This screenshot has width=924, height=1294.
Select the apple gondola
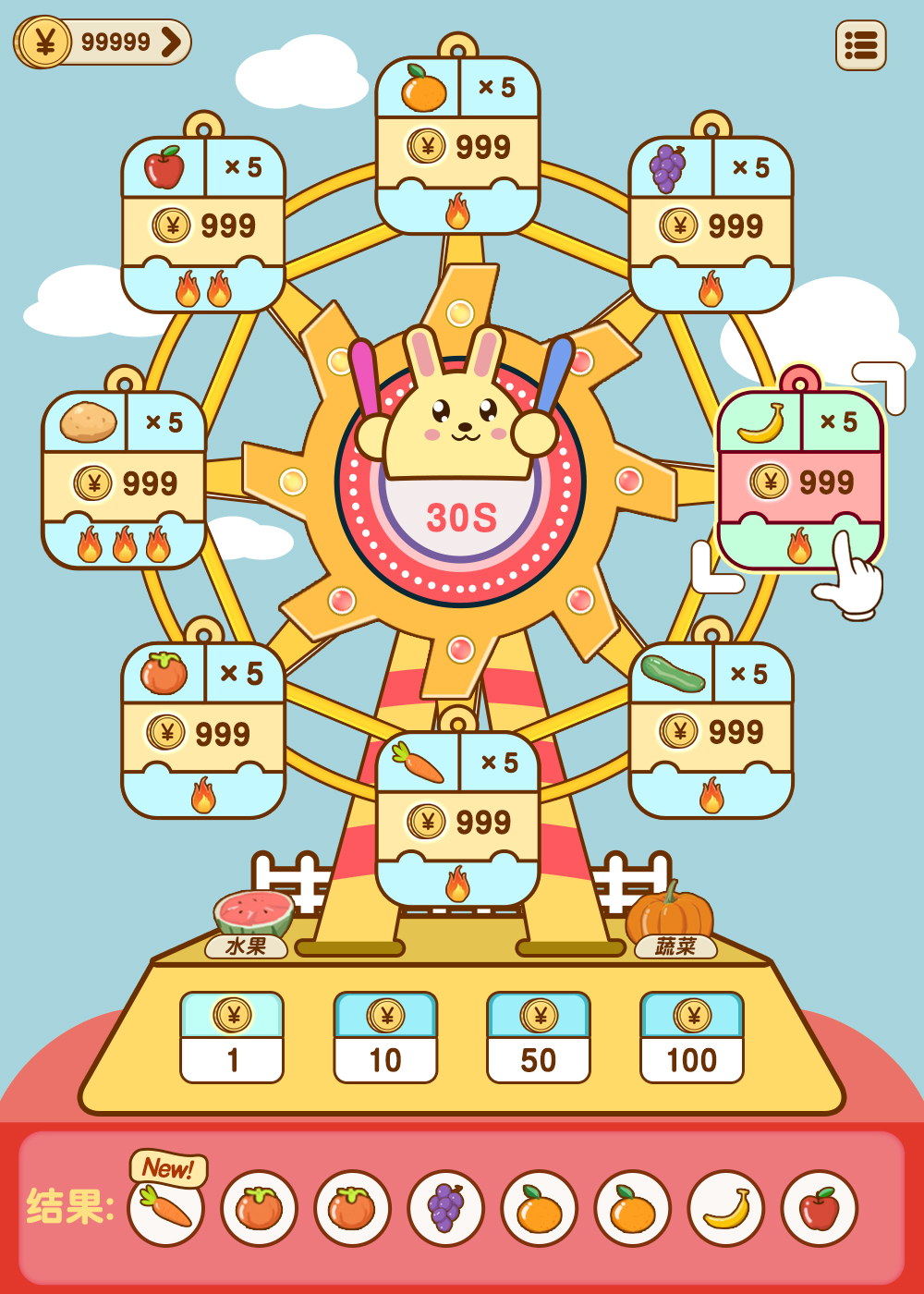pos(203,226)
